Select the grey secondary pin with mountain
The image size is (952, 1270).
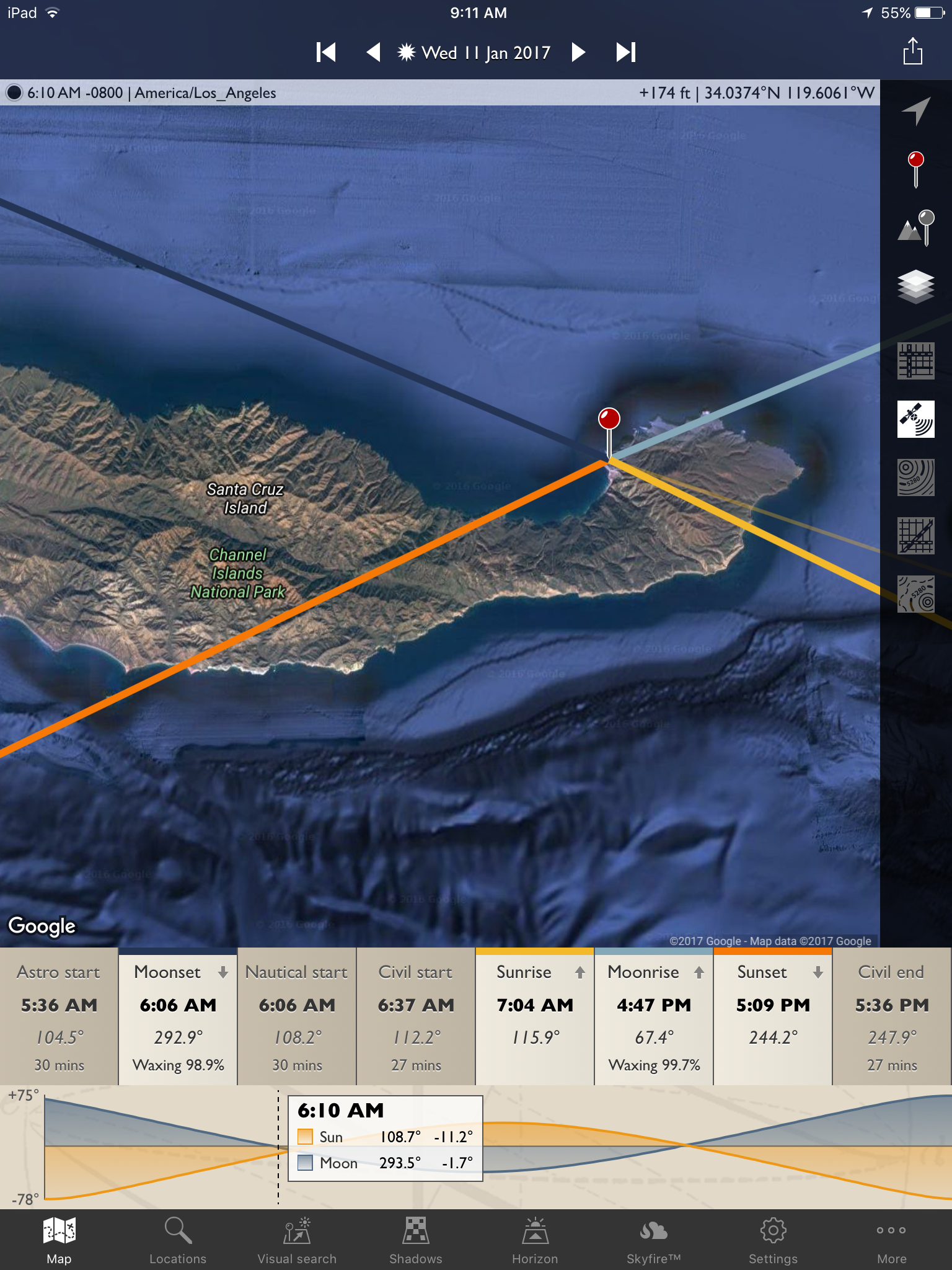point(916,228)
